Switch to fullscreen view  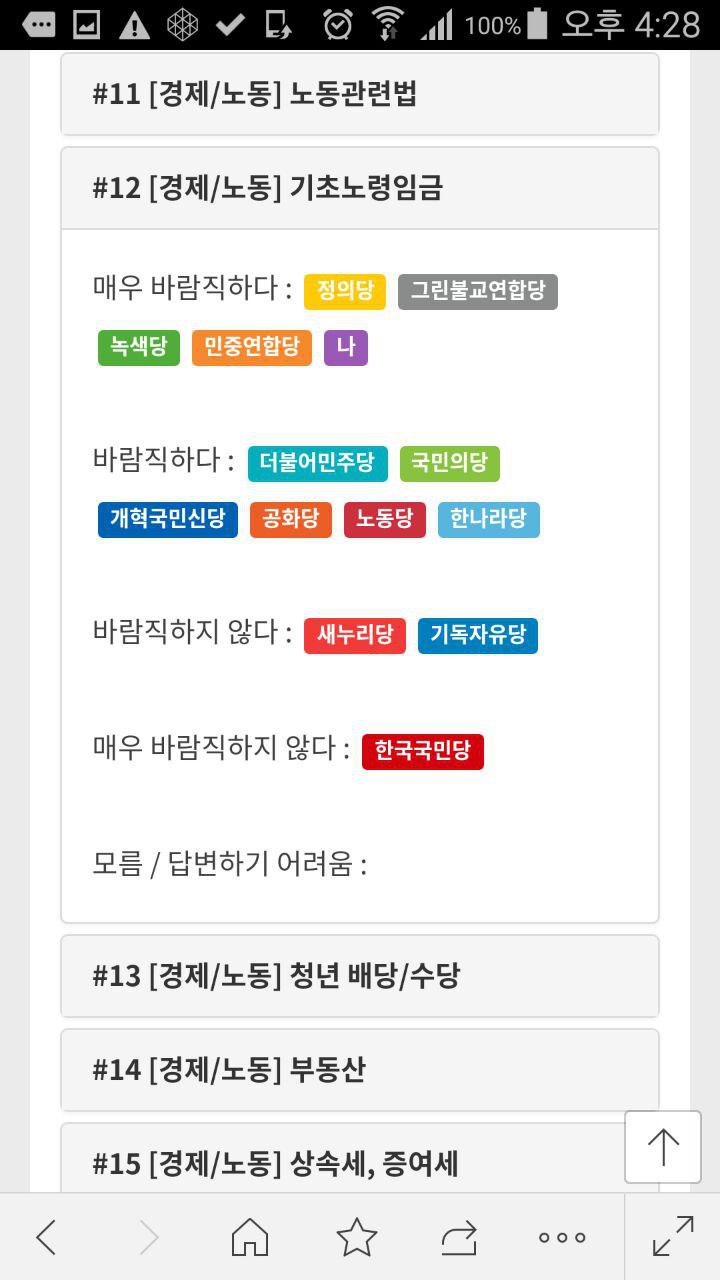pos(673,1236)
